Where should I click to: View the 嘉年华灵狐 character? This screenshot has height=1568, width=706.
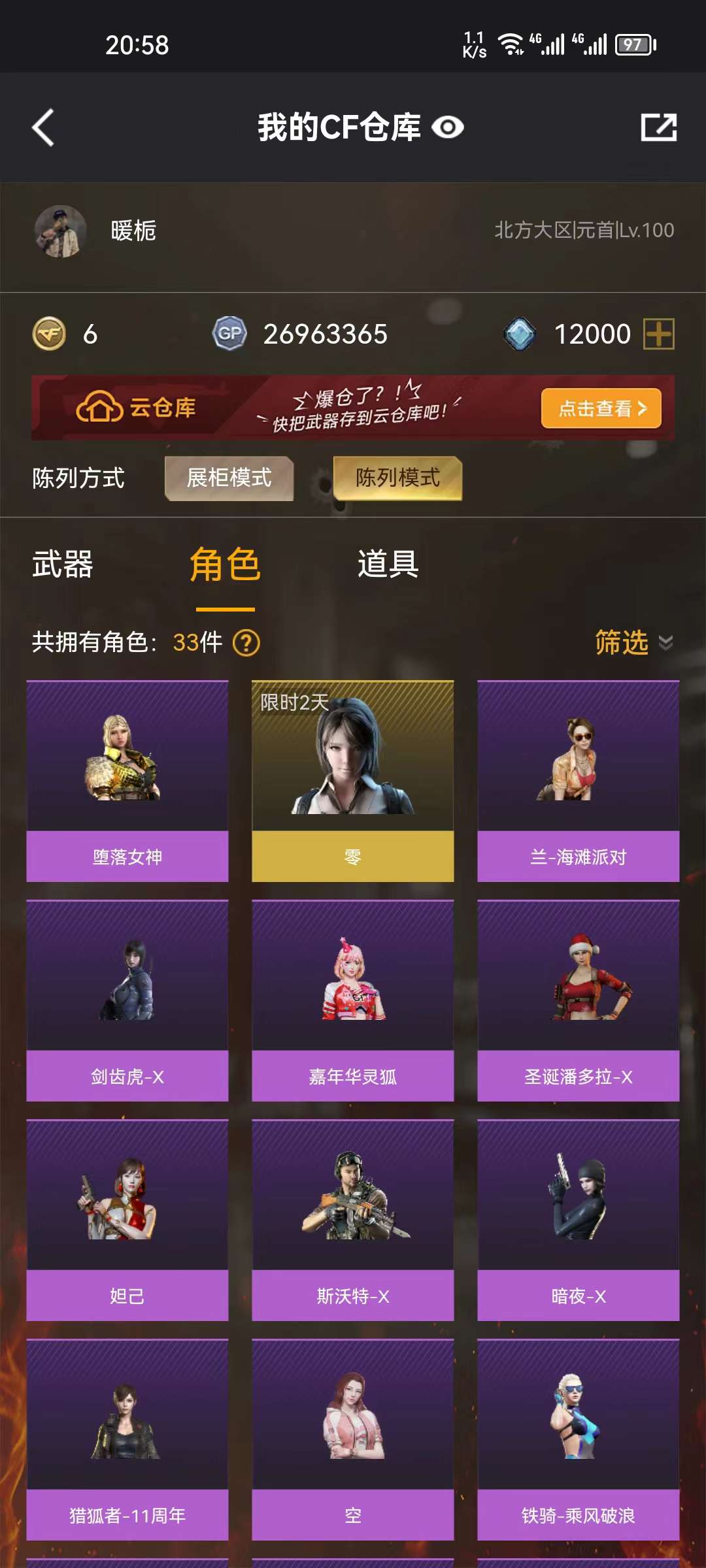tap(353, 1000)
